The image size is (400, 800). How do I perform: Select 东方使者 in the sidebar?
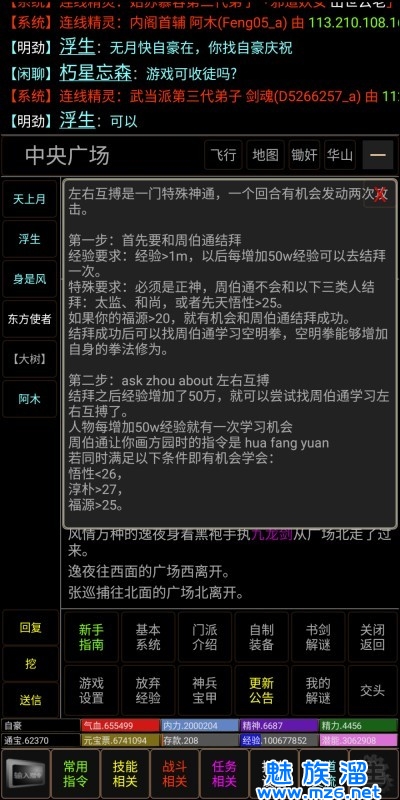(30, 319)
